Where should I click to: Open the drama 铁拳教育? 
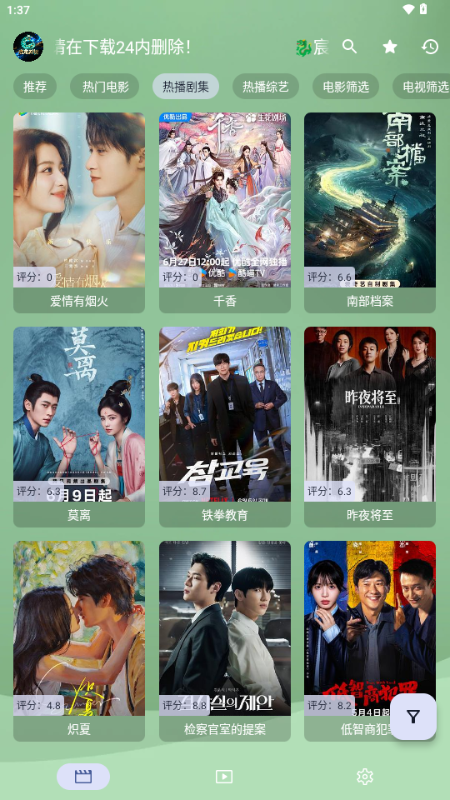[225, 427]
